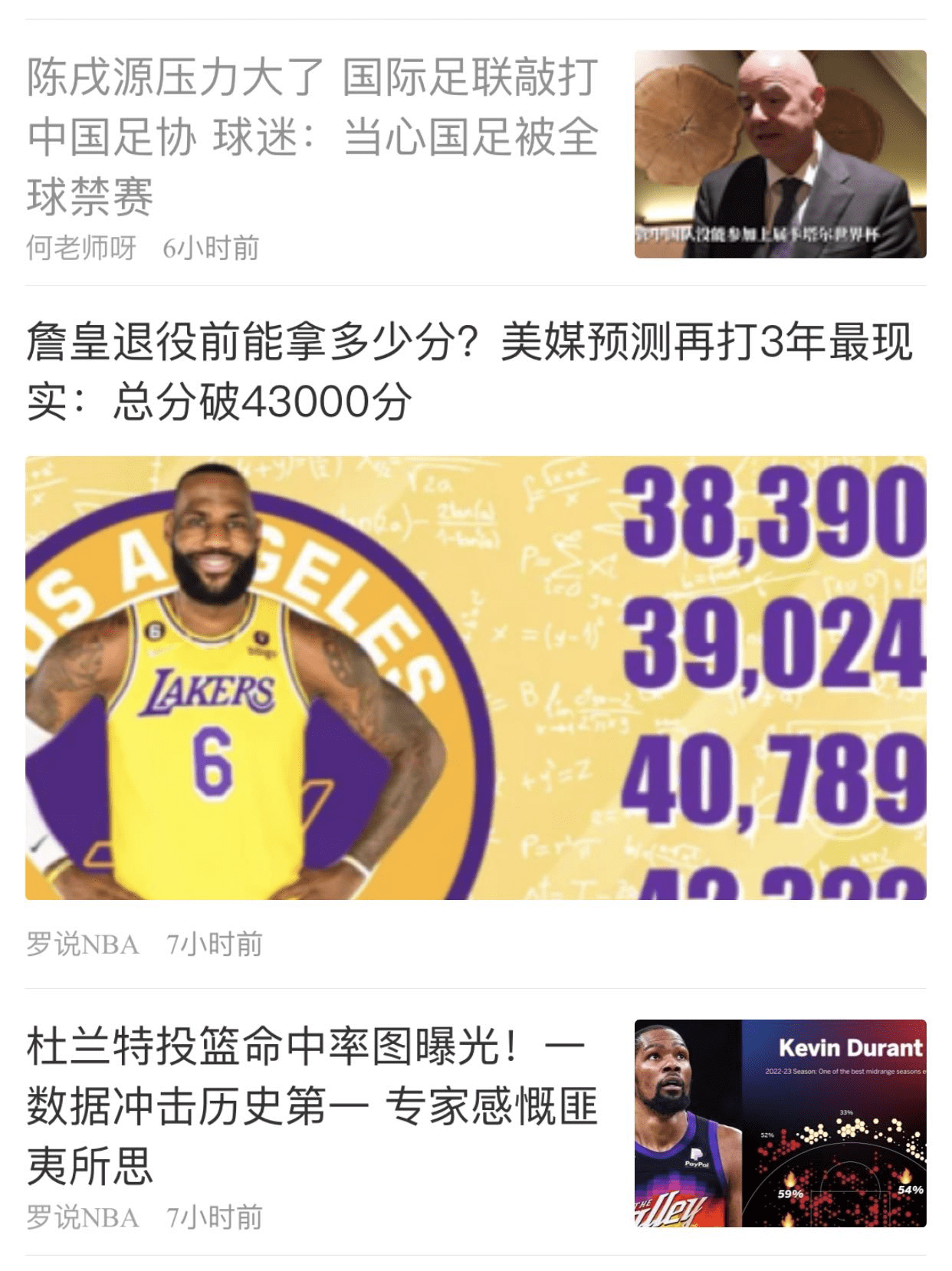Tap the large Lakers points-projection image
952x1271 pixels.
pos(475,678)
